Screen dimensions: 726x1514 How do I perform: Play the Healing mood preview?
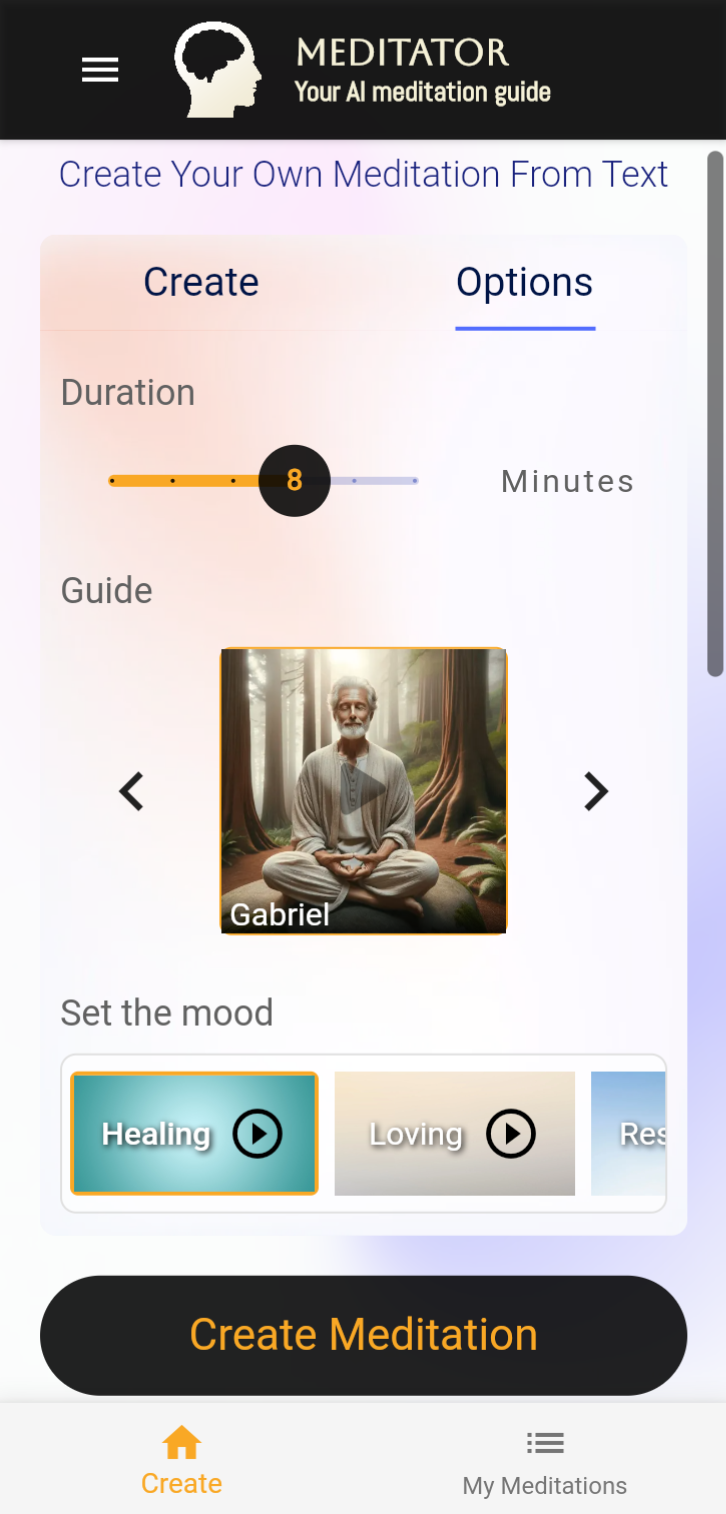(257, 1134)
